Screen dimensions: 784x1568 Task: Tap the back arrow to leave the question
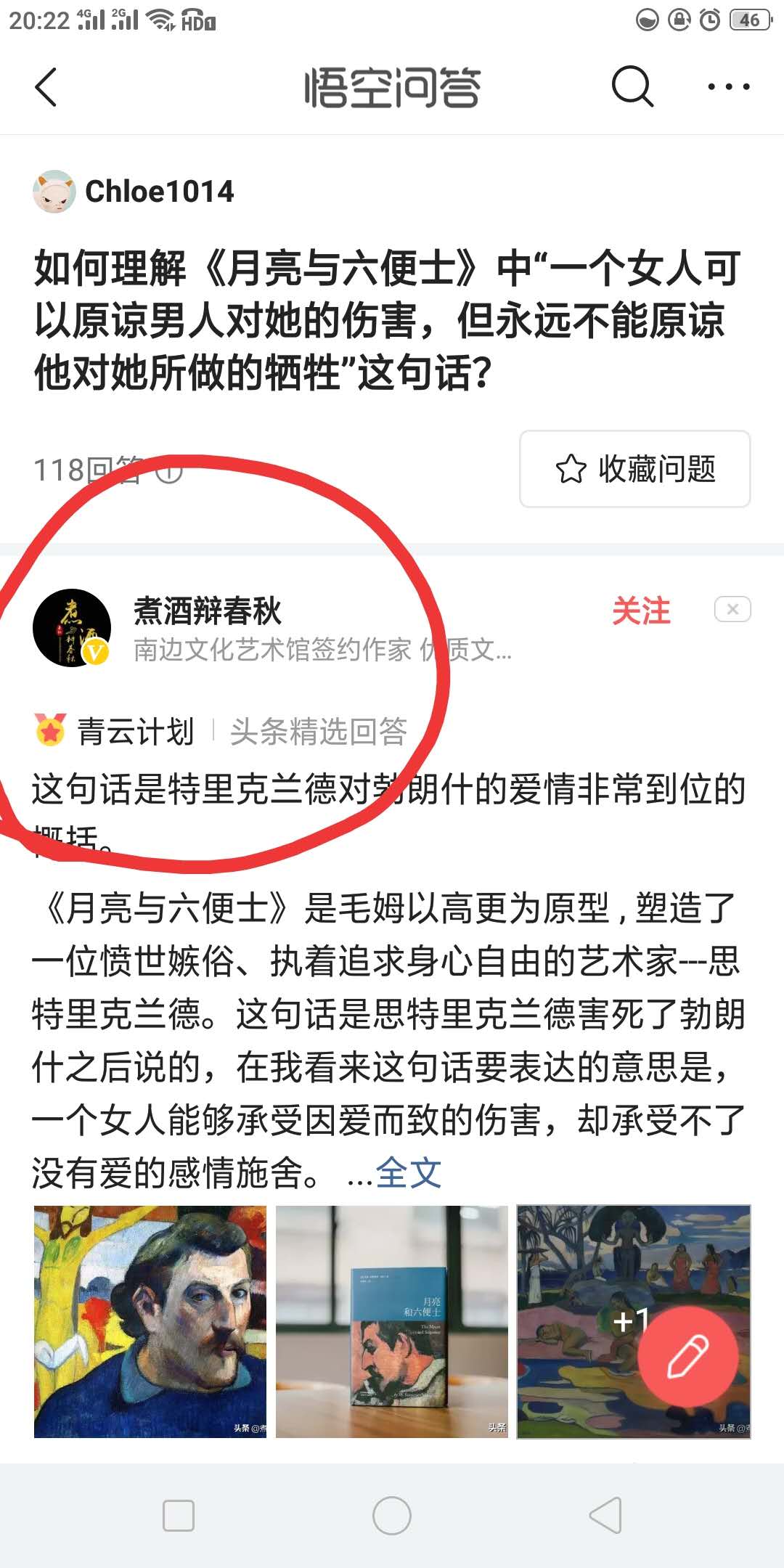(x=46, y=86)
